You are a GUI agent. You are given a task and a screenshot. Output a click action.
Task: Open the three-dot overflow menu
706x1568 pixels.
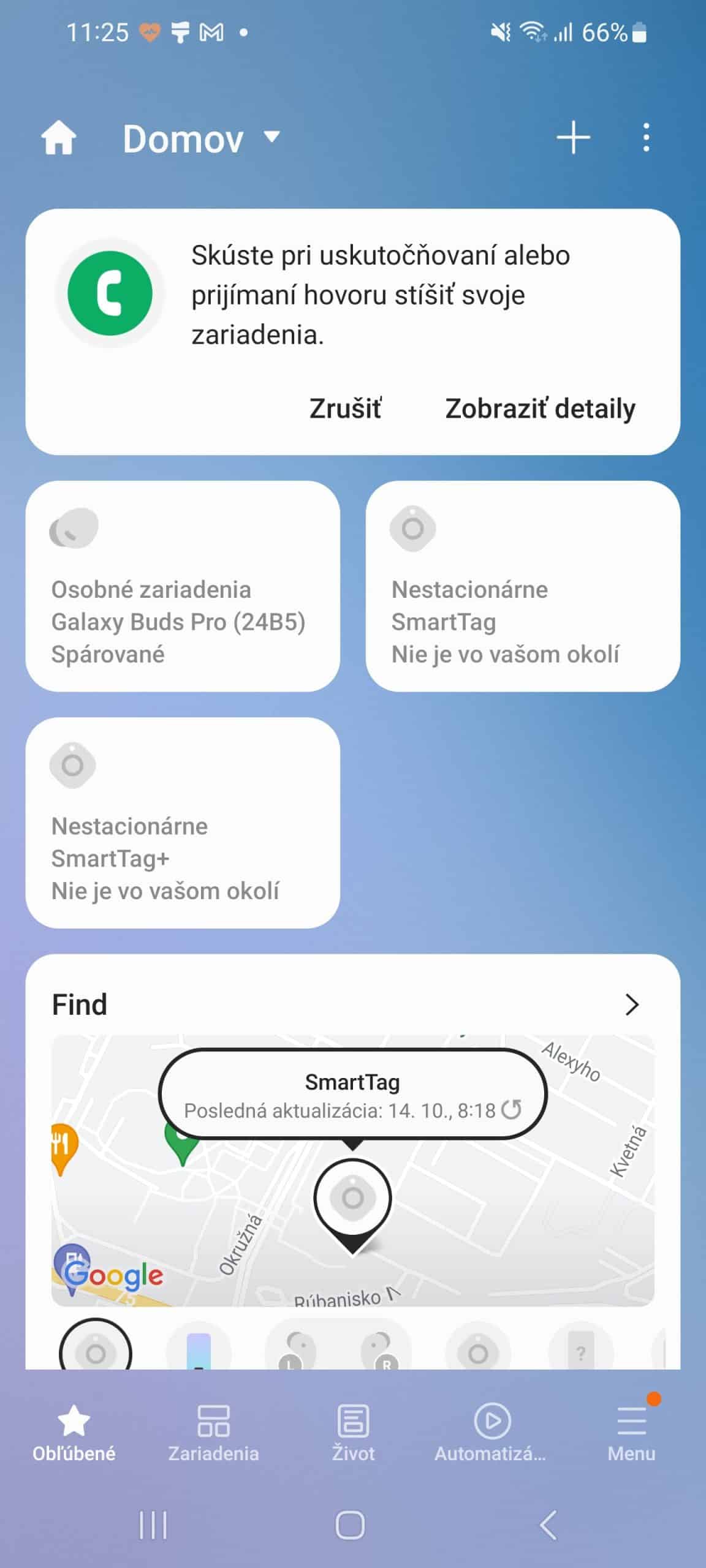pyautogui.click(x=646, y=137)
